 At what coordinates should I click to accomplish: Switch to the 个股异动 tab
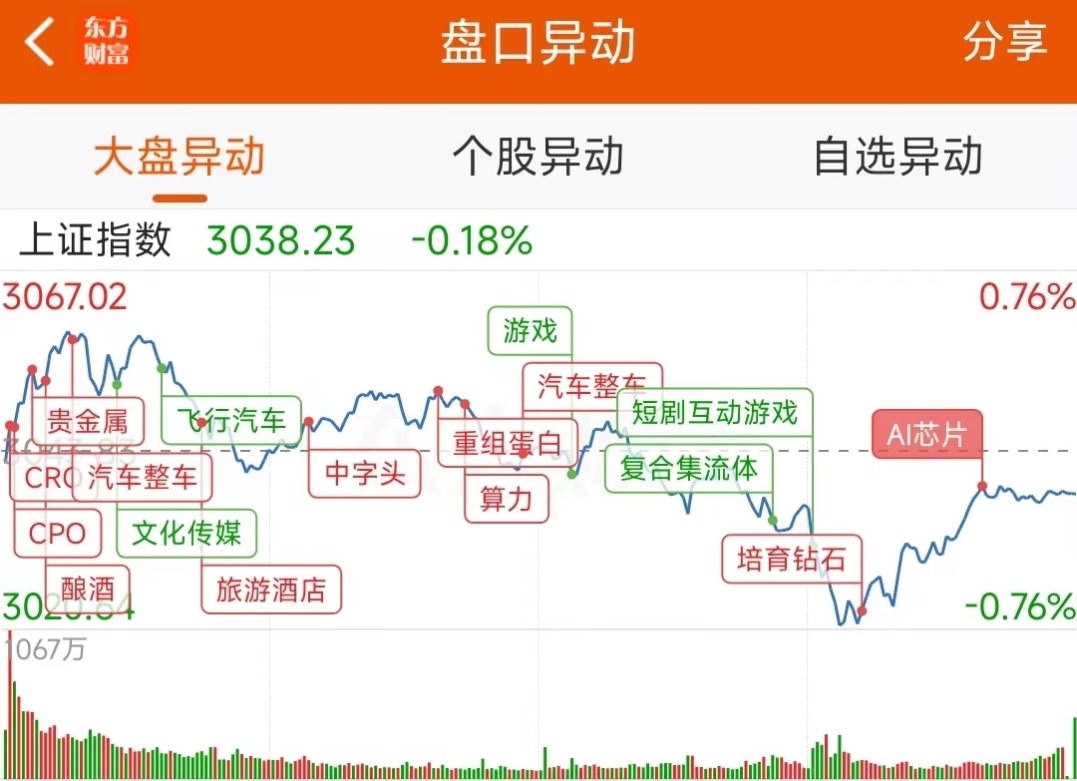pos(537,158)
